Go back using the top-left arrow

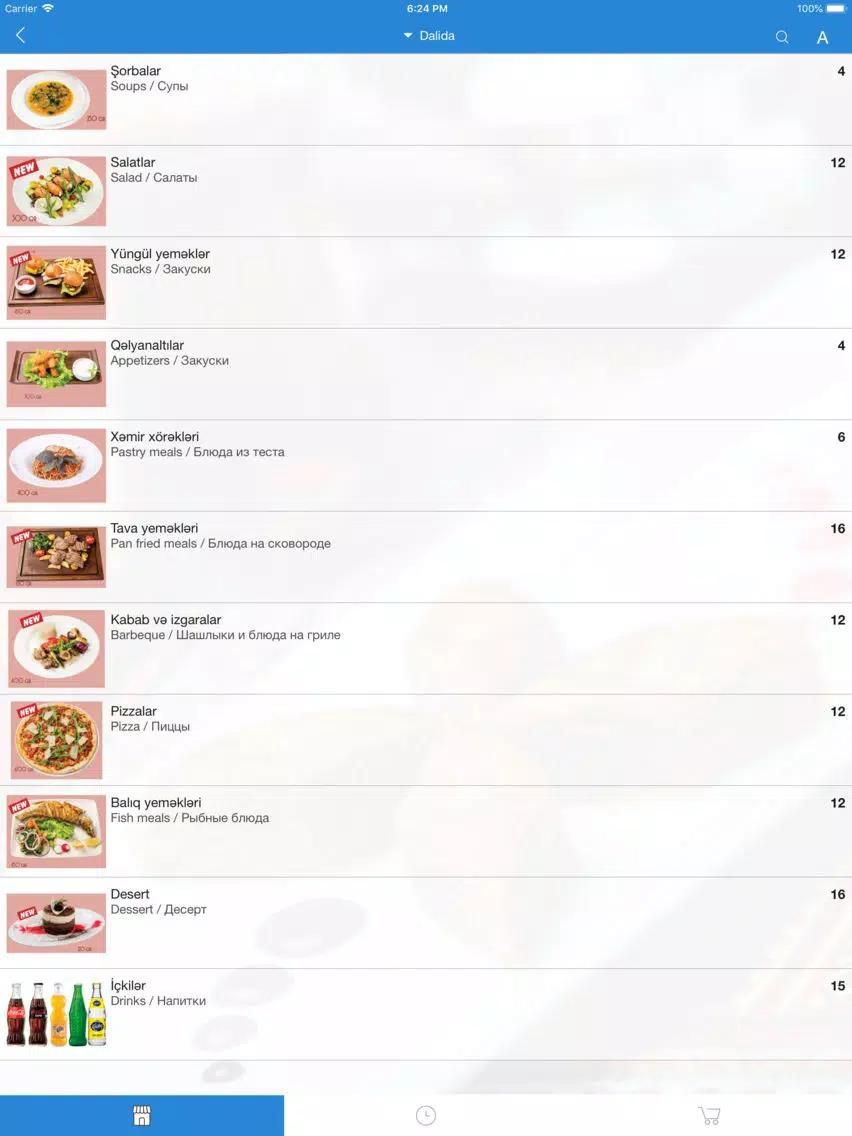coord(21,36)
